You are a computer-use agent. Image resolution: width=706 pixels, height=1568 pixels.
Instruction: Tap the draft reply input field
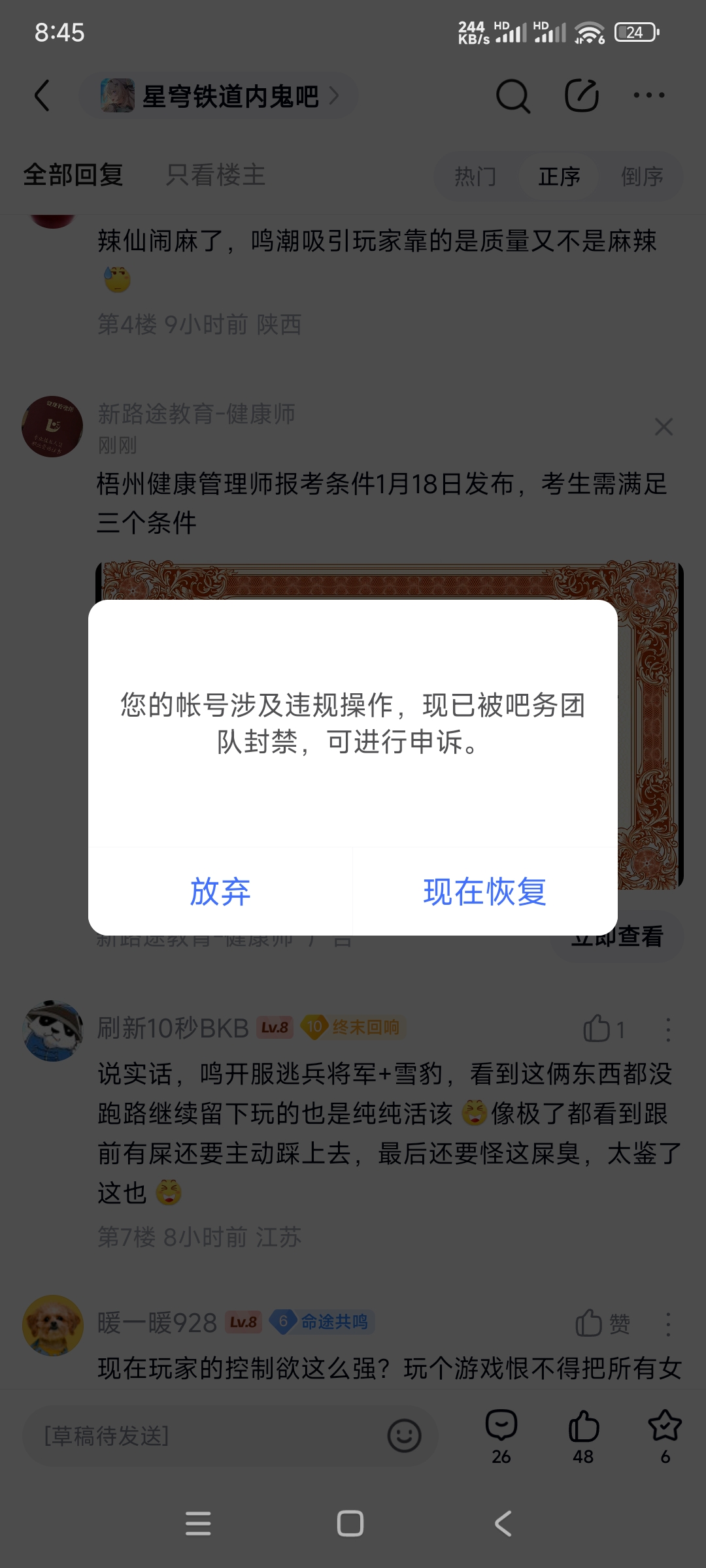pyautogui.click(x=203, y=1436)
